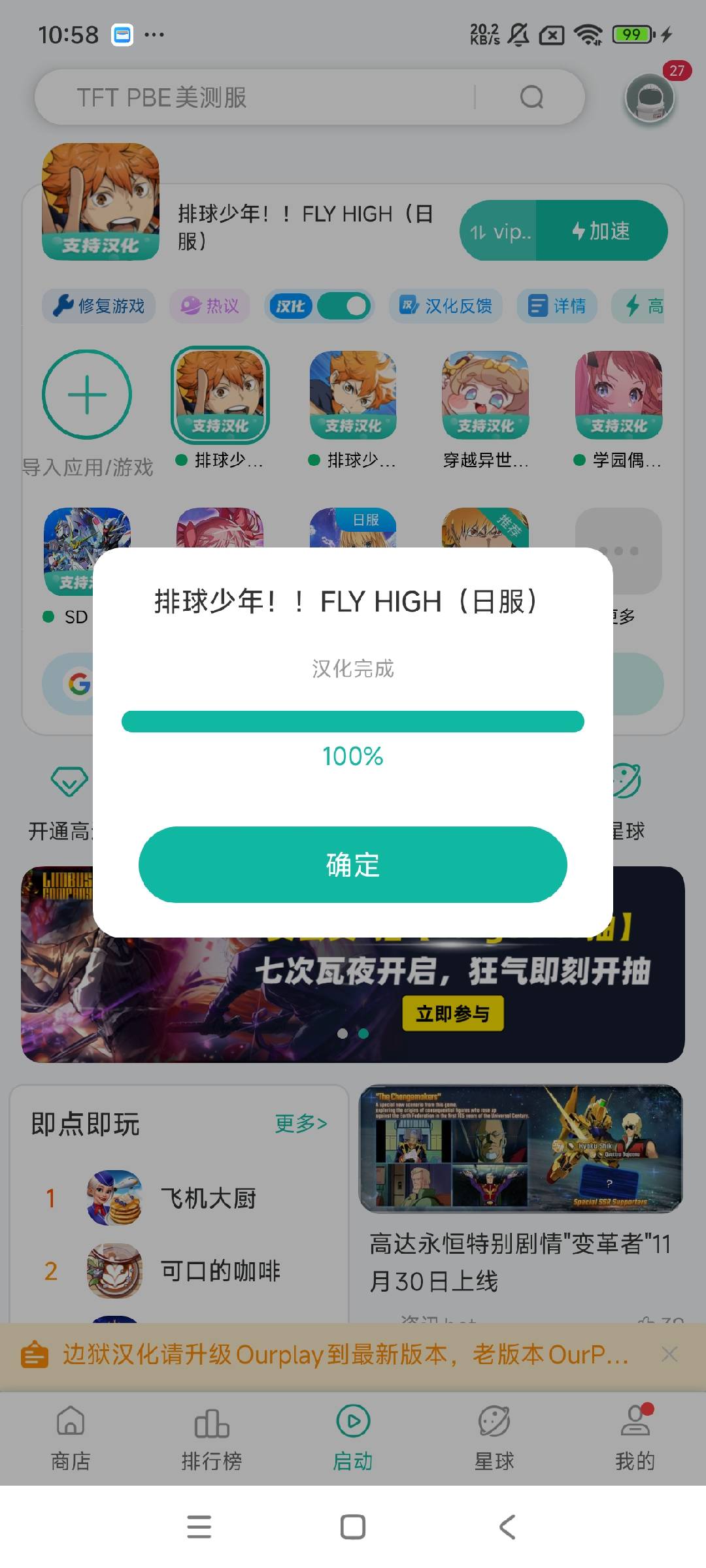View game 详情 details
Image resolution: width=706 pixels, height=1568 pixels.
coord(557,306)
